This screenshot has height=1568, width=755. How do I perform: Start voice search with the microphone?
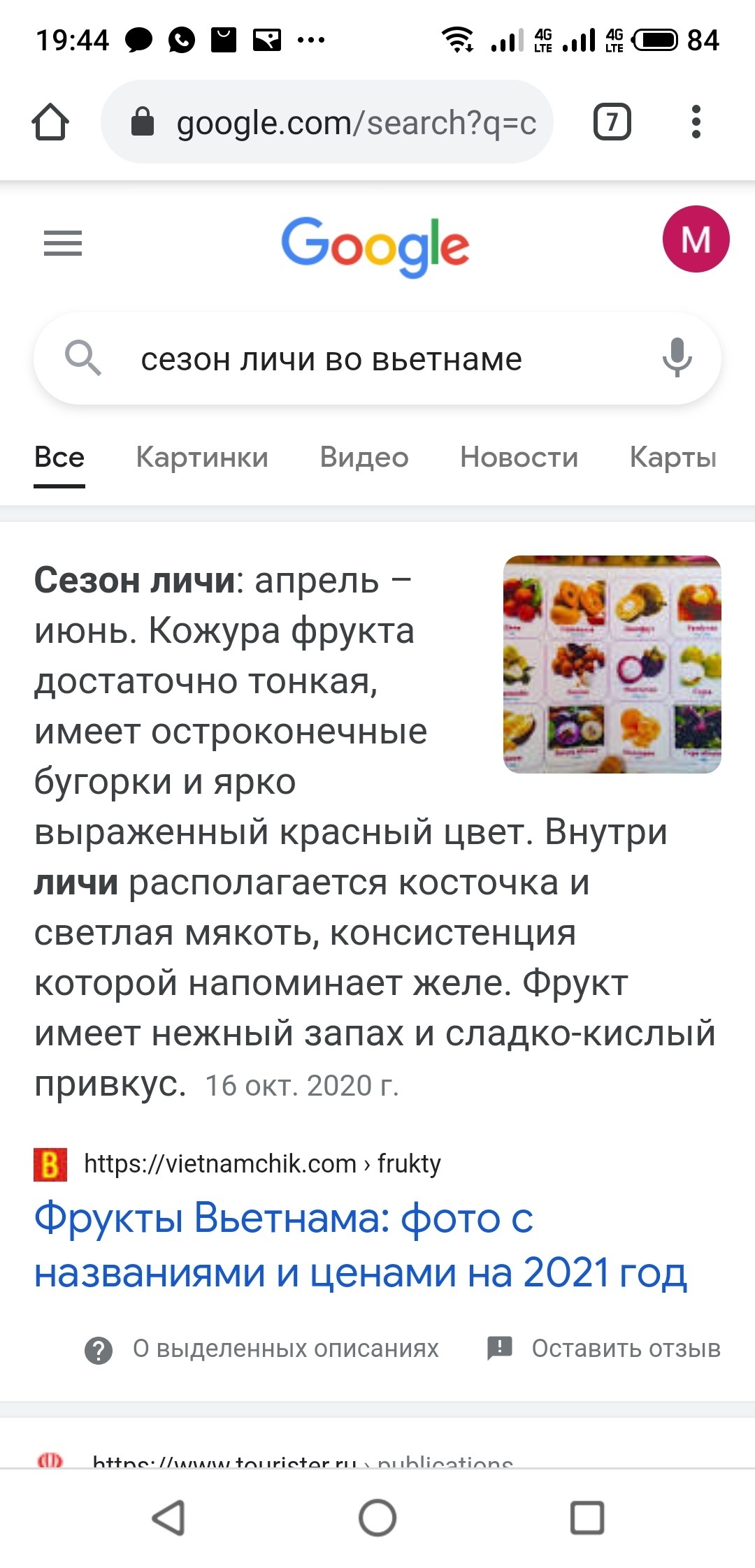[677, 358]
